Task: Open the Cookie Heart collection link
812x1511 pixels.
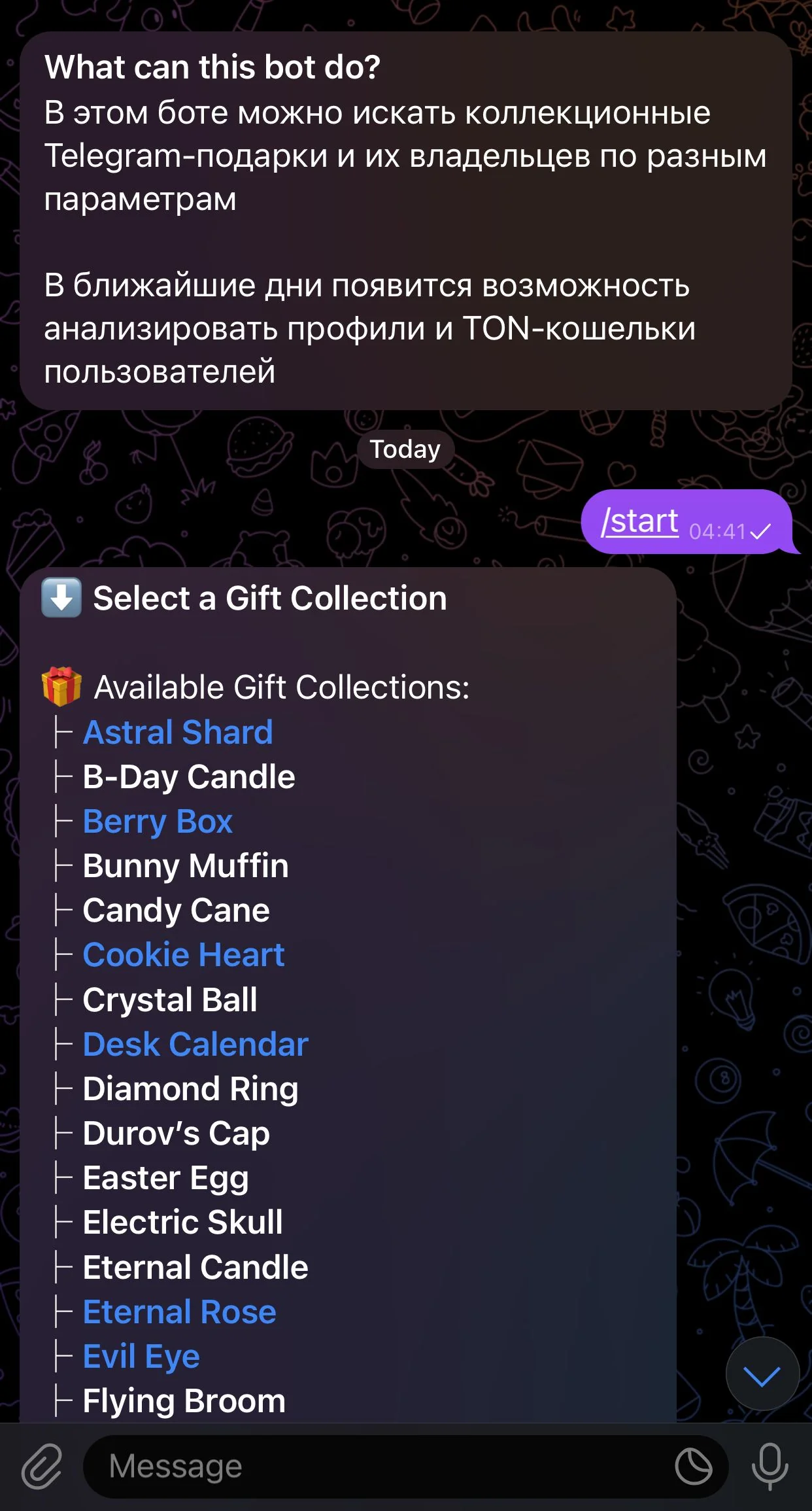Action: [x=184, y=955]
